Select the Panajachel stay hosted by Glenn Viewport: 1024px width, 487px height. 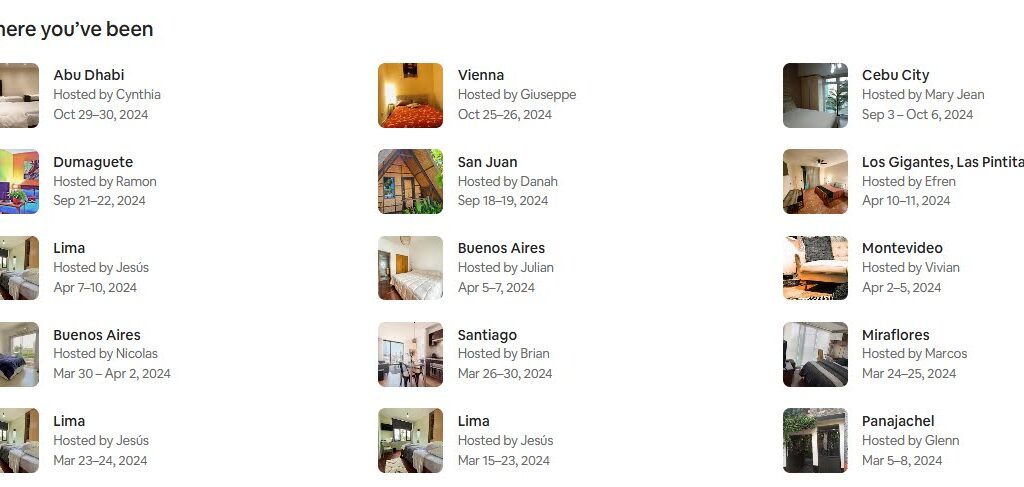(x=898, y=421)
